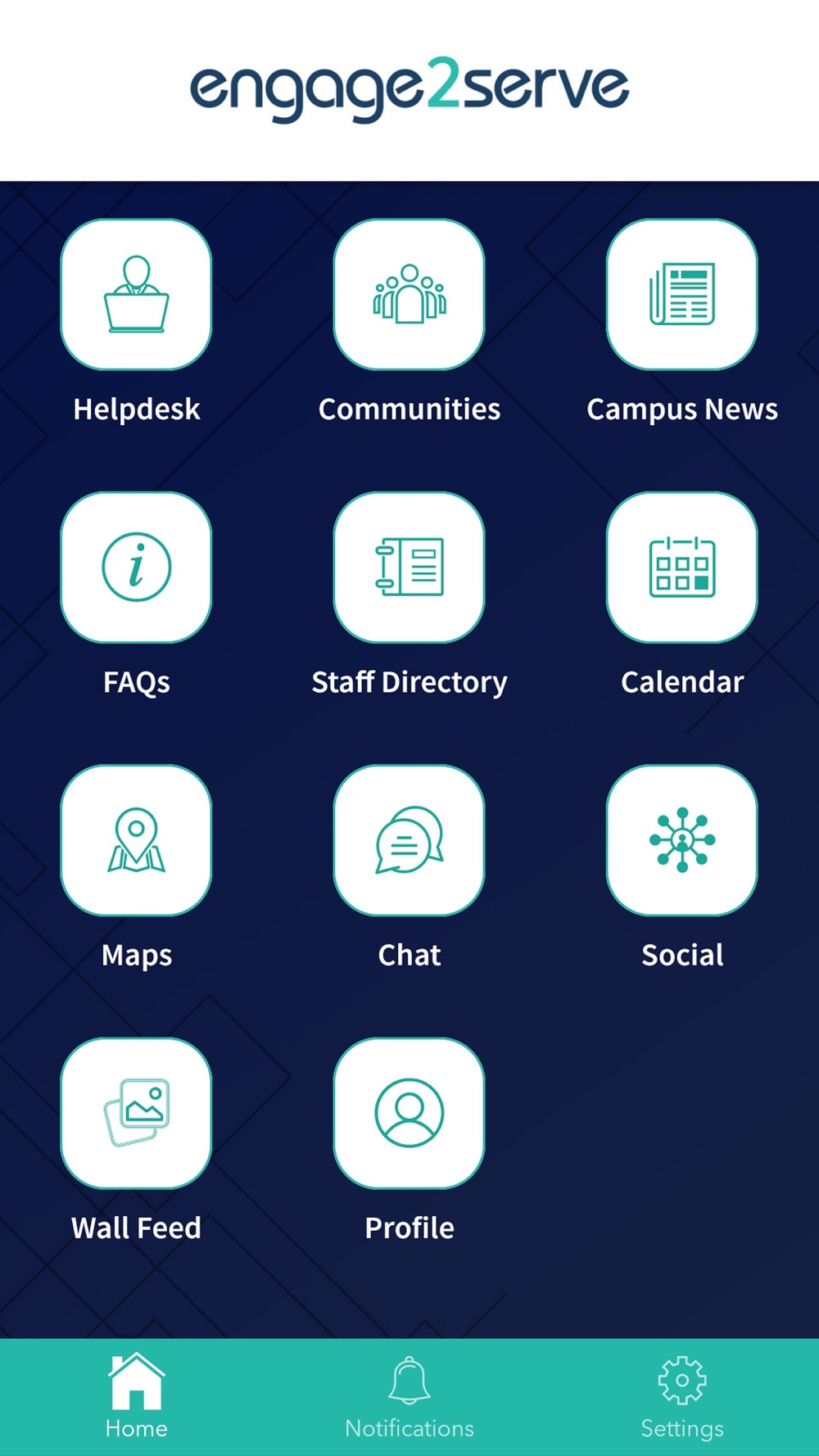The height and width of the screenshot is (1456, 819).
Task: Select the Home tab
Action: 136,1396
